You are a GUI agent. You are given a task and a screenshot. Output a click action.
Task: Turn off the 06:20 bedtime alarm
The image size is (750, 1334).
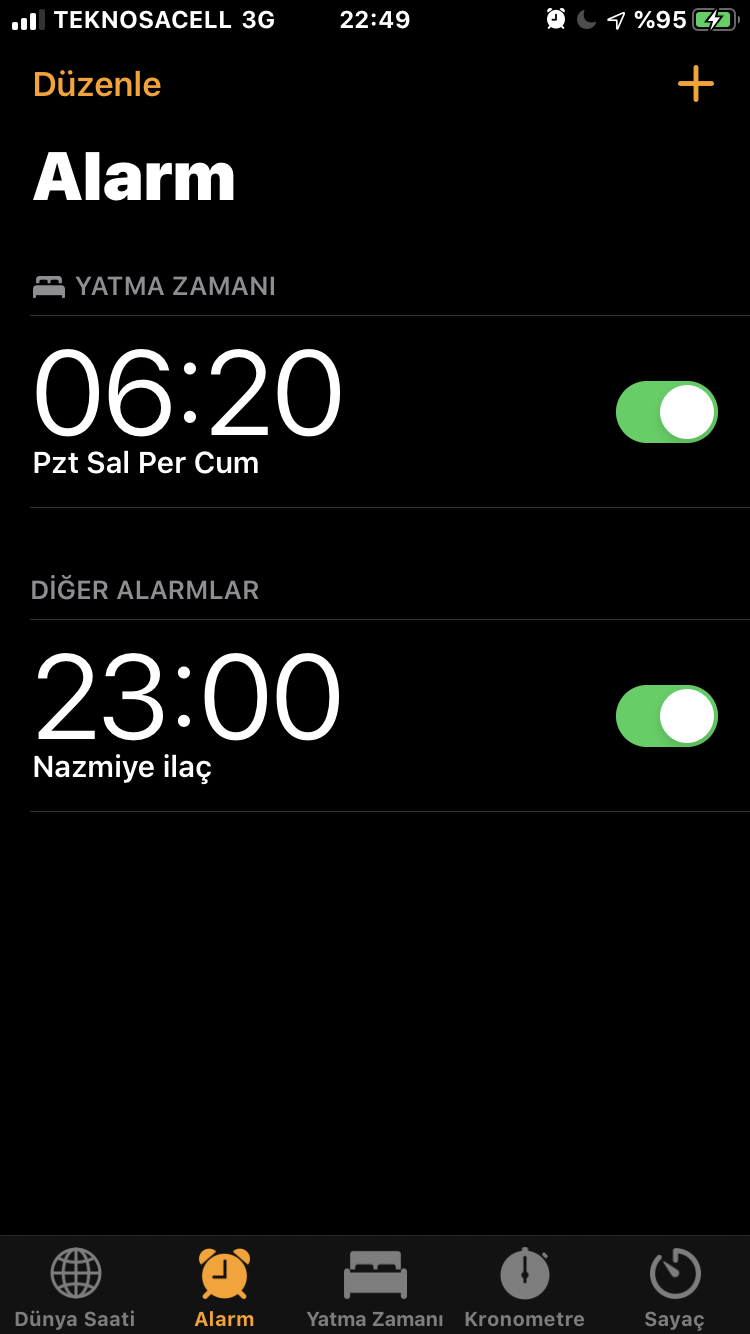[x=666, y=412]
